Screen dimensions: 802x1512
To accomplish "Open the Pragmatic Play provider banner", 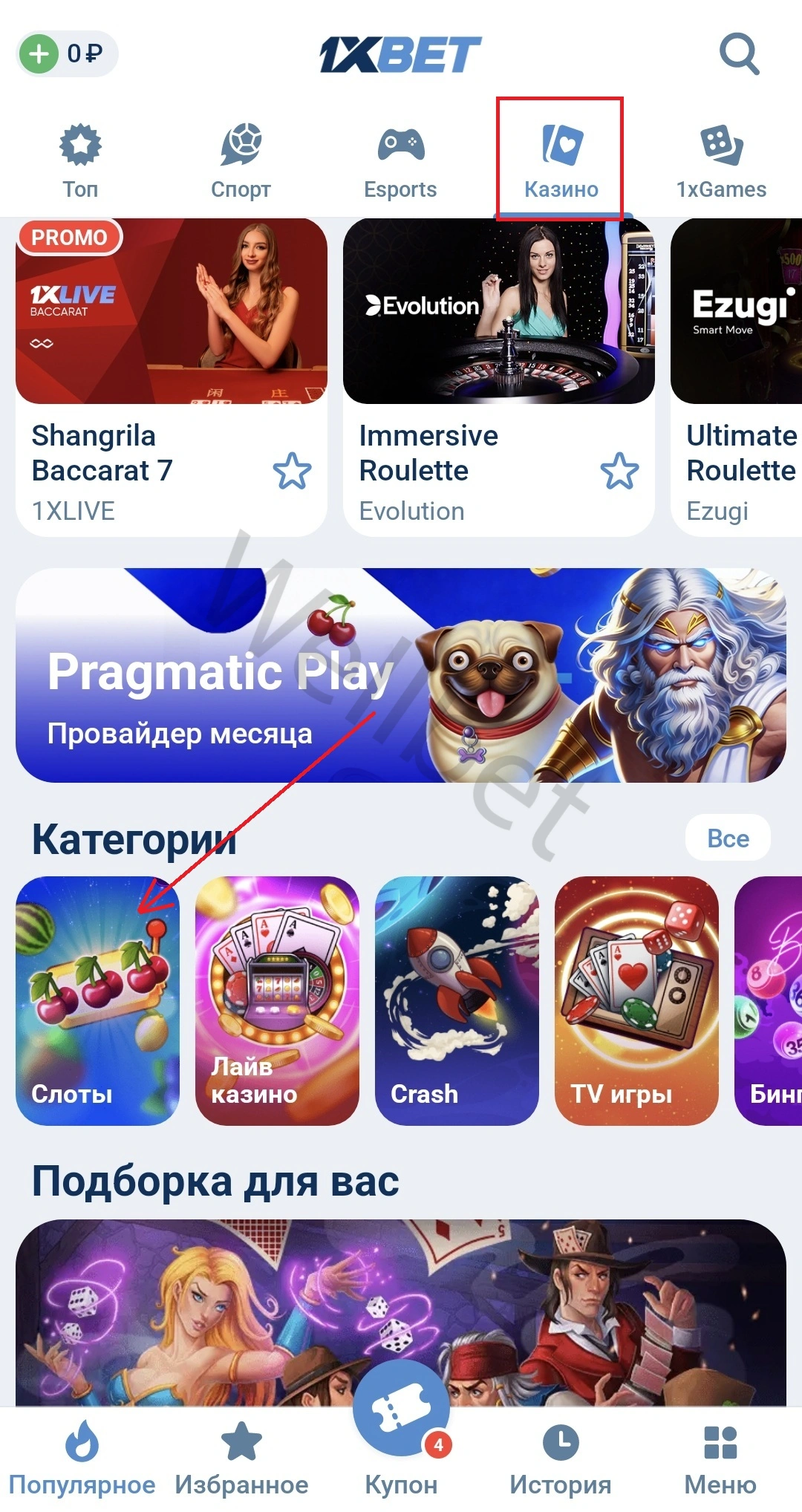I will pos(401,674).
